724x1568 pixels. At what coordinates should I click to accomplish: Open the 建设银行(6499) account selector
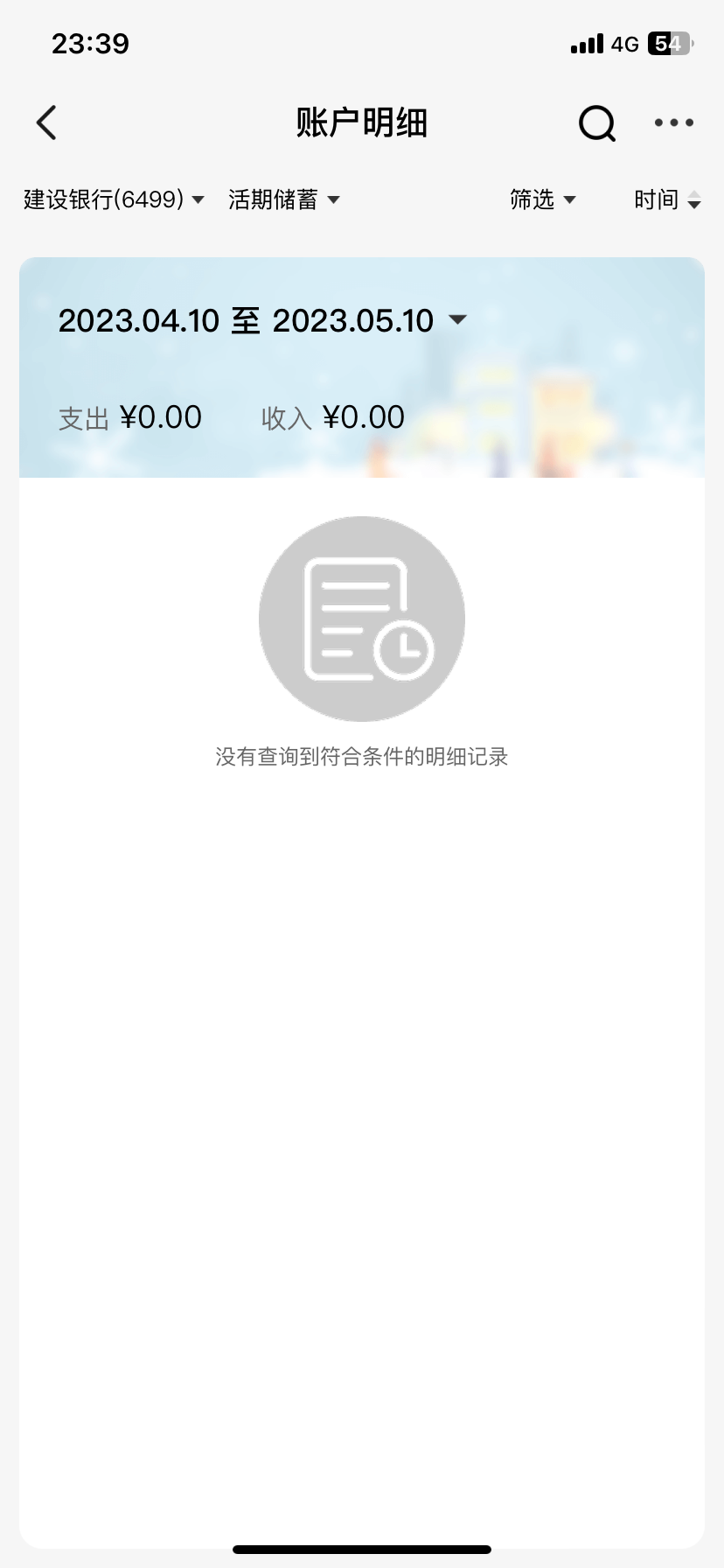(x=114, y=199)
